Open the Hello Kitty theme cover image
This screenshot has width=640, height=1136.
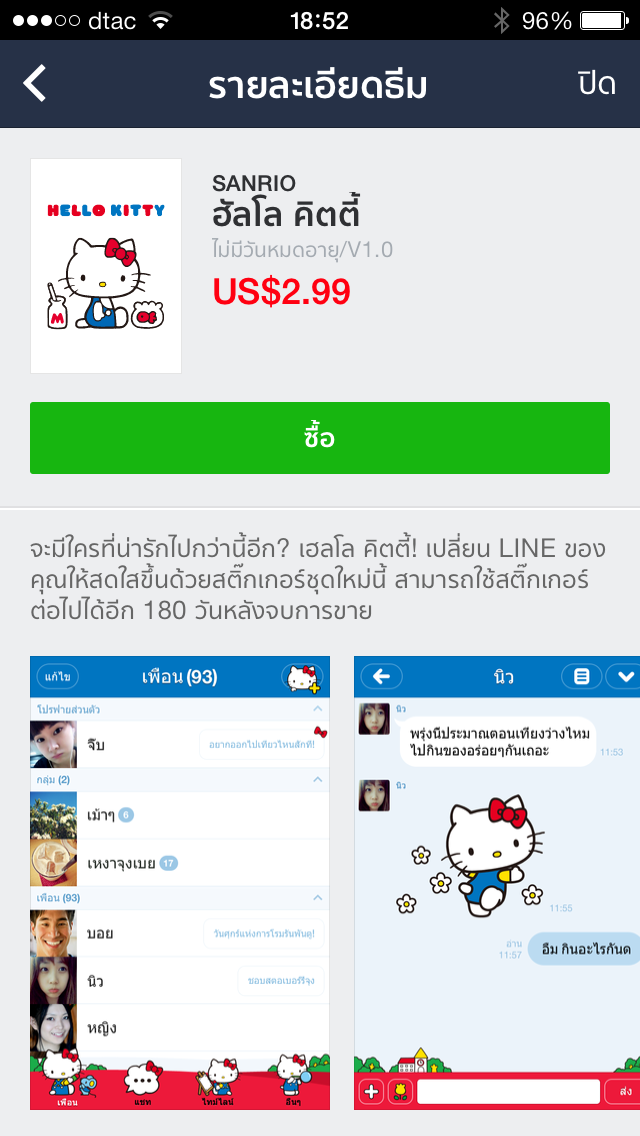point(106,266)
